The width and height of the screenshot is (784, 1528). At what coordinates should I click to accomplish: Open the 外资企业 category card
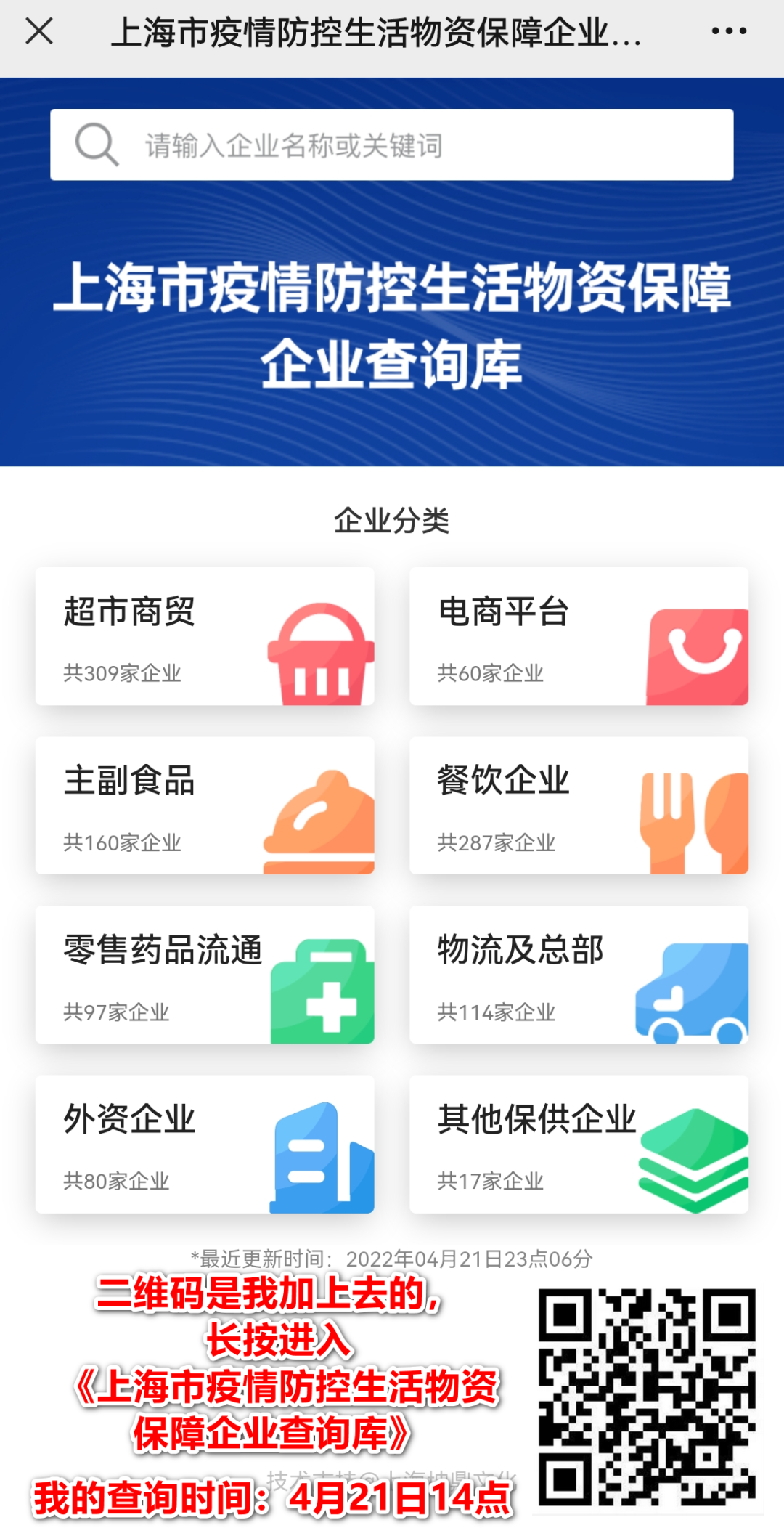coord(205,1144)
